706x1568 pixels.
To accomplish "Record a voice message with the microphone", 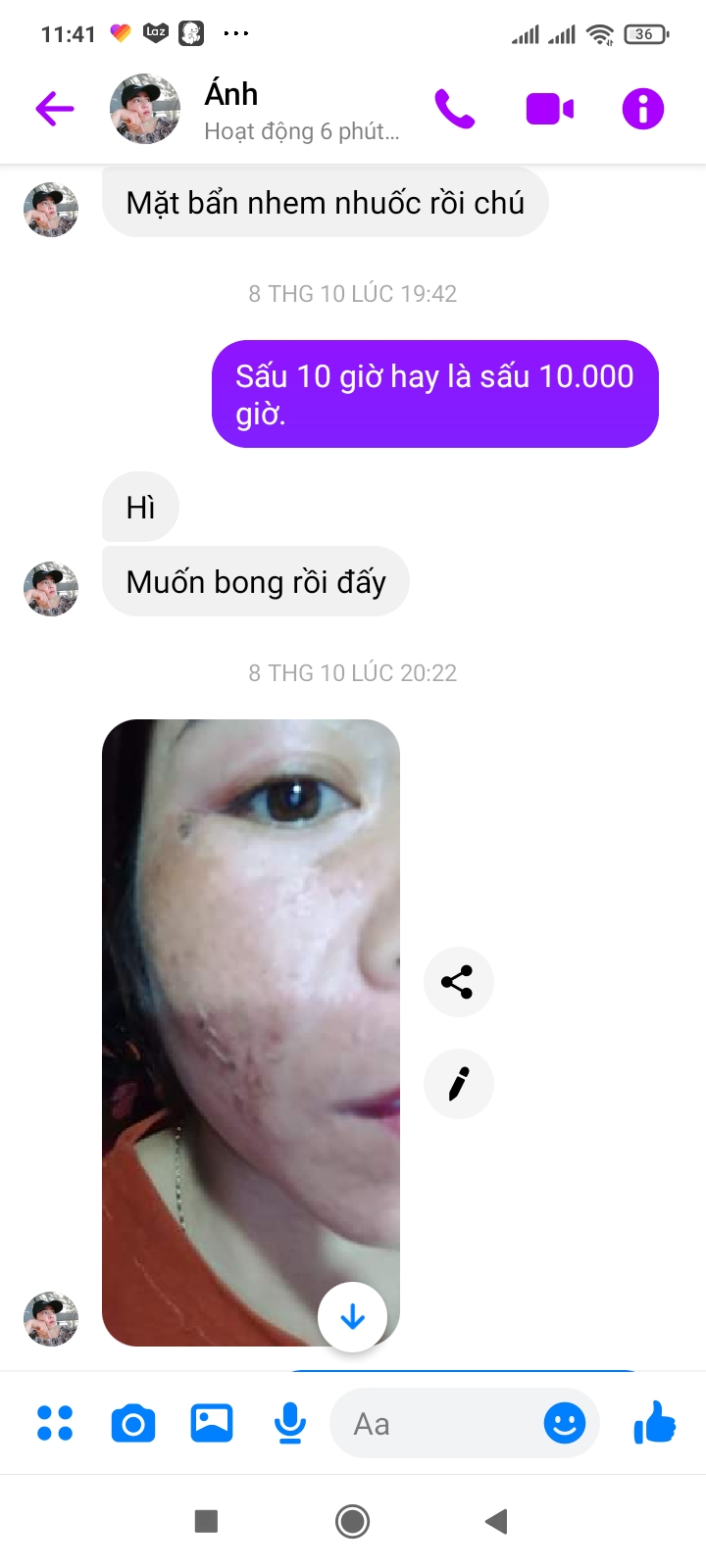I will (x=289, y=1423).
